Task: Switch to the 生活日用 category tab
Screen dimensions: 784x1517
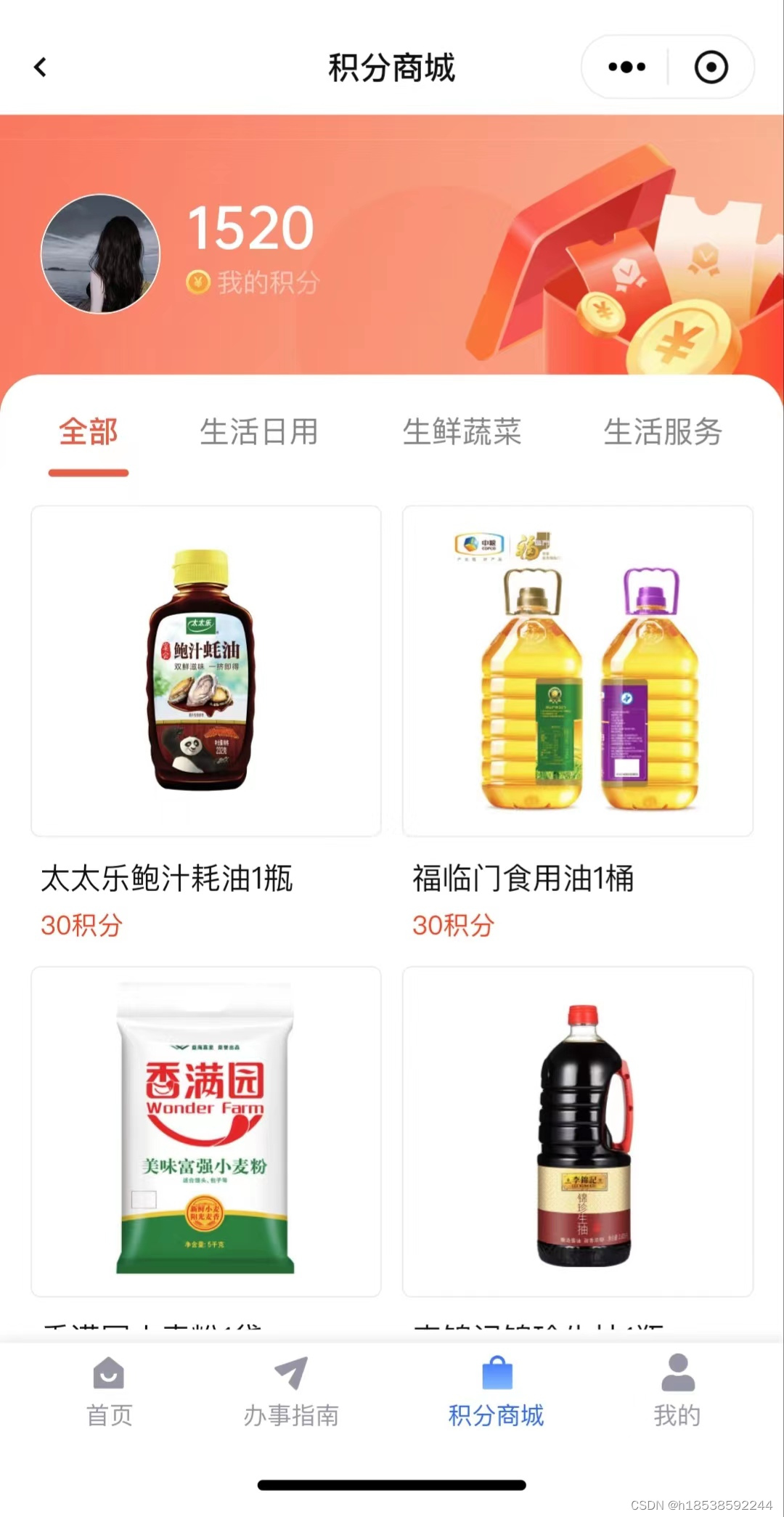Action: point(258,432)
